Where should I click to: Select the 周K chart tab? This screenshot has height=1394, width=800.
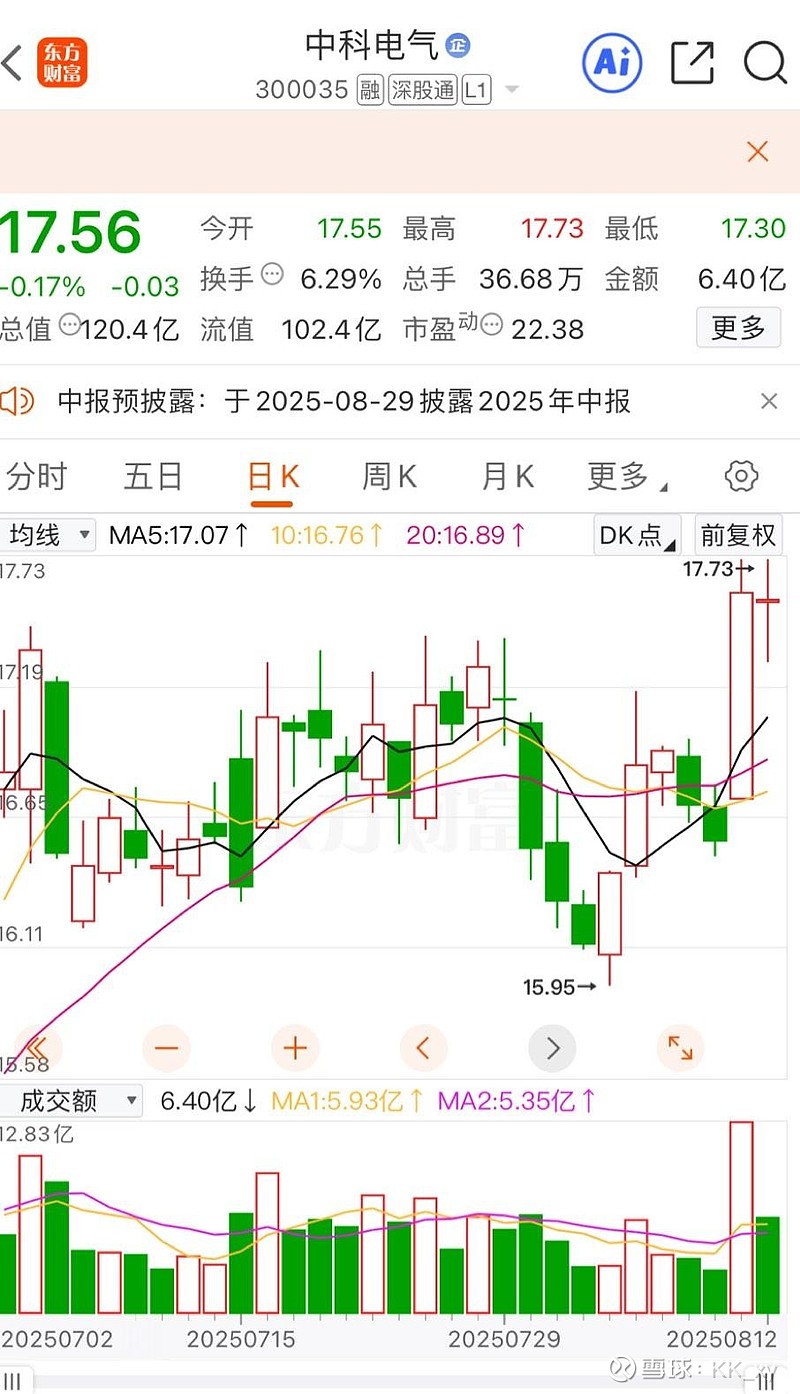(389, 477)
